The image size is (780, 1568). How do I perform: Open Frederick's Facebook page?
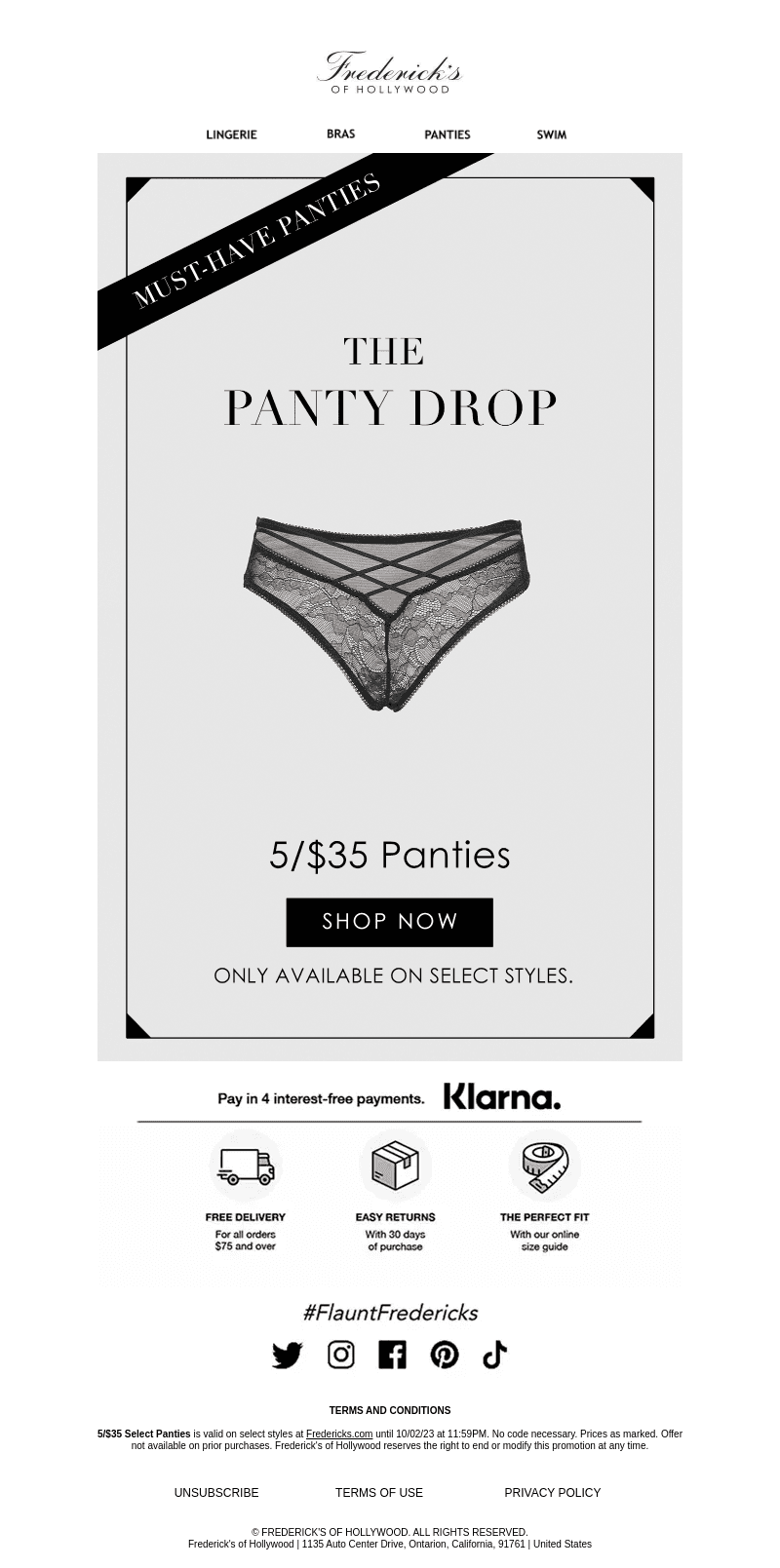pyautogui.click(x=392, y=1355)
